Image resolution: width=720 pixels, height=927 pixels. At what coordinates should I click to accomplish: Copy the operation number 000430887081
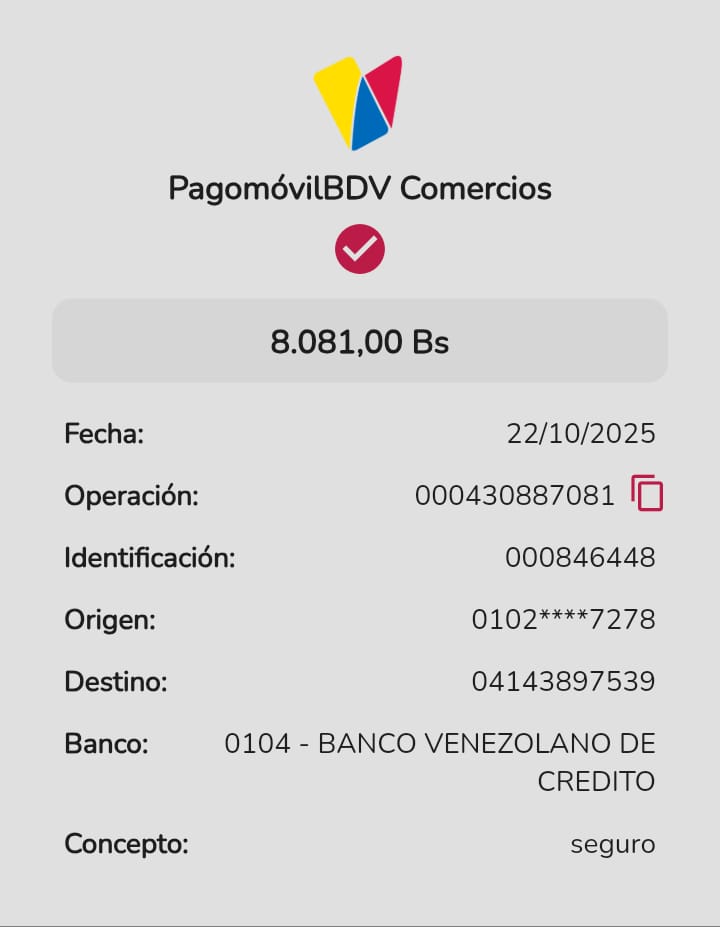(647, 494)
